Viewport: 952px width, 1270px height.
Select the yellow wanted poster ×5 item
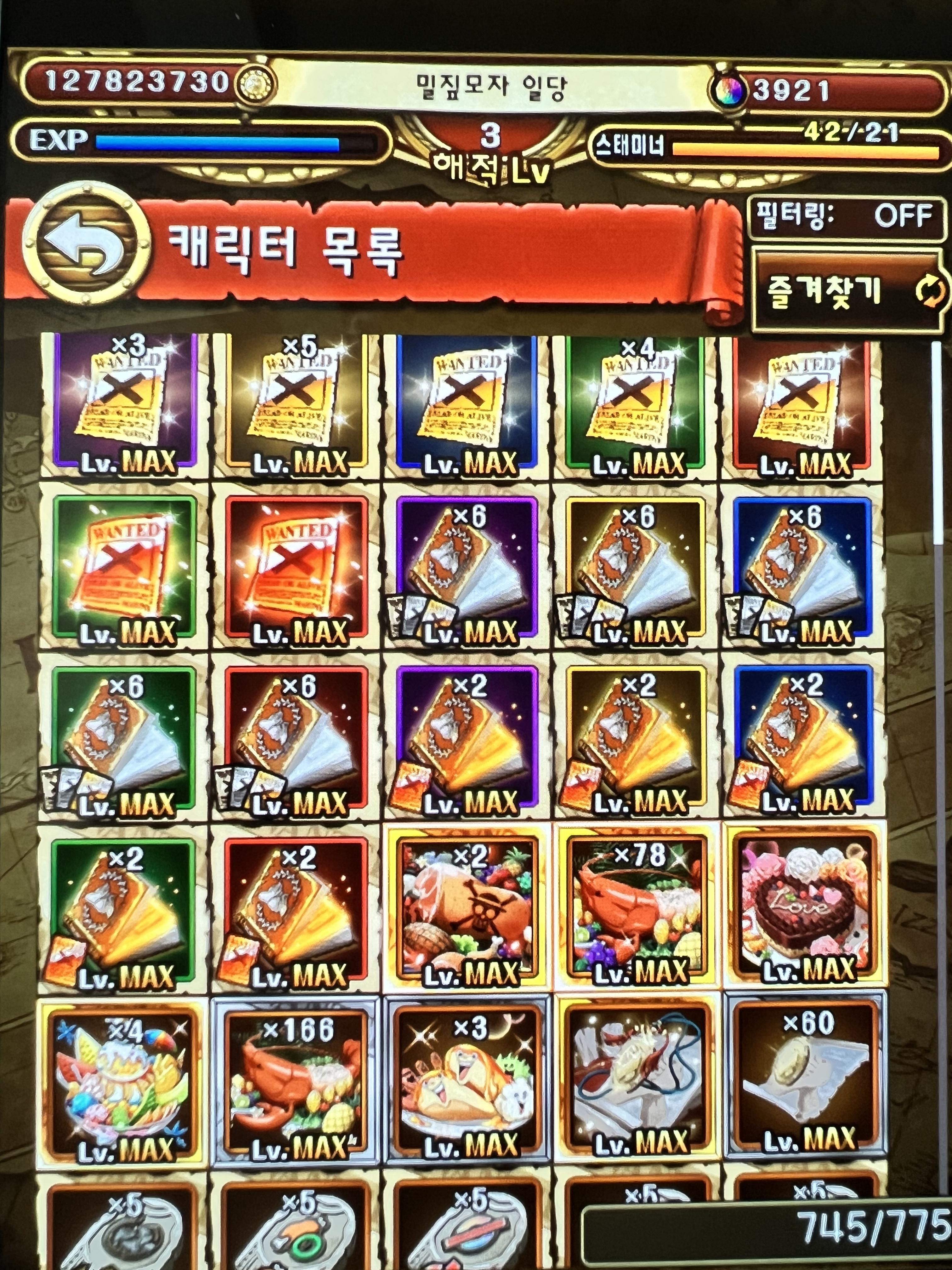pyautogui.click(x=296, y=405)
